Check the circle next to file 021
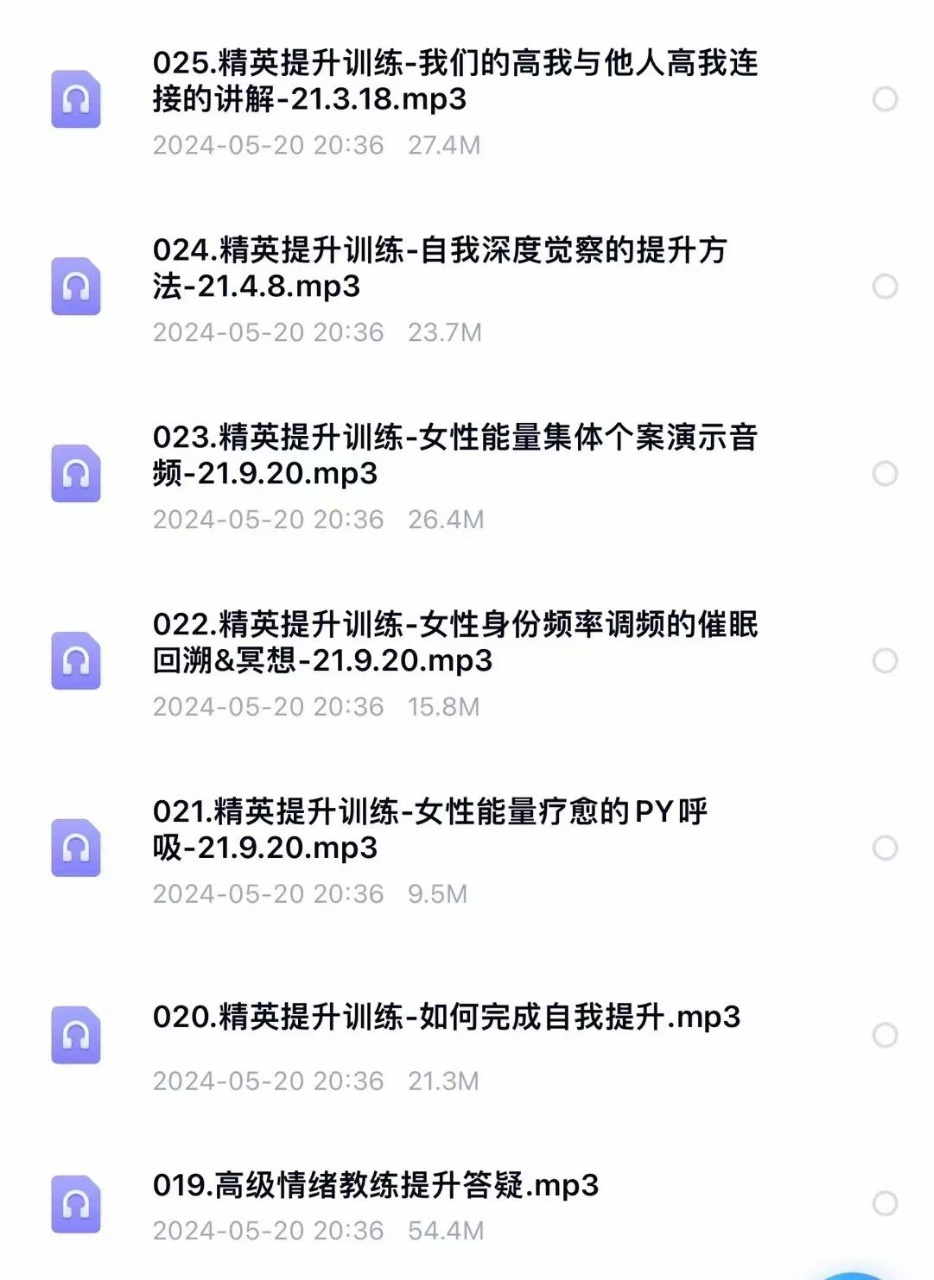 [885, 848]
